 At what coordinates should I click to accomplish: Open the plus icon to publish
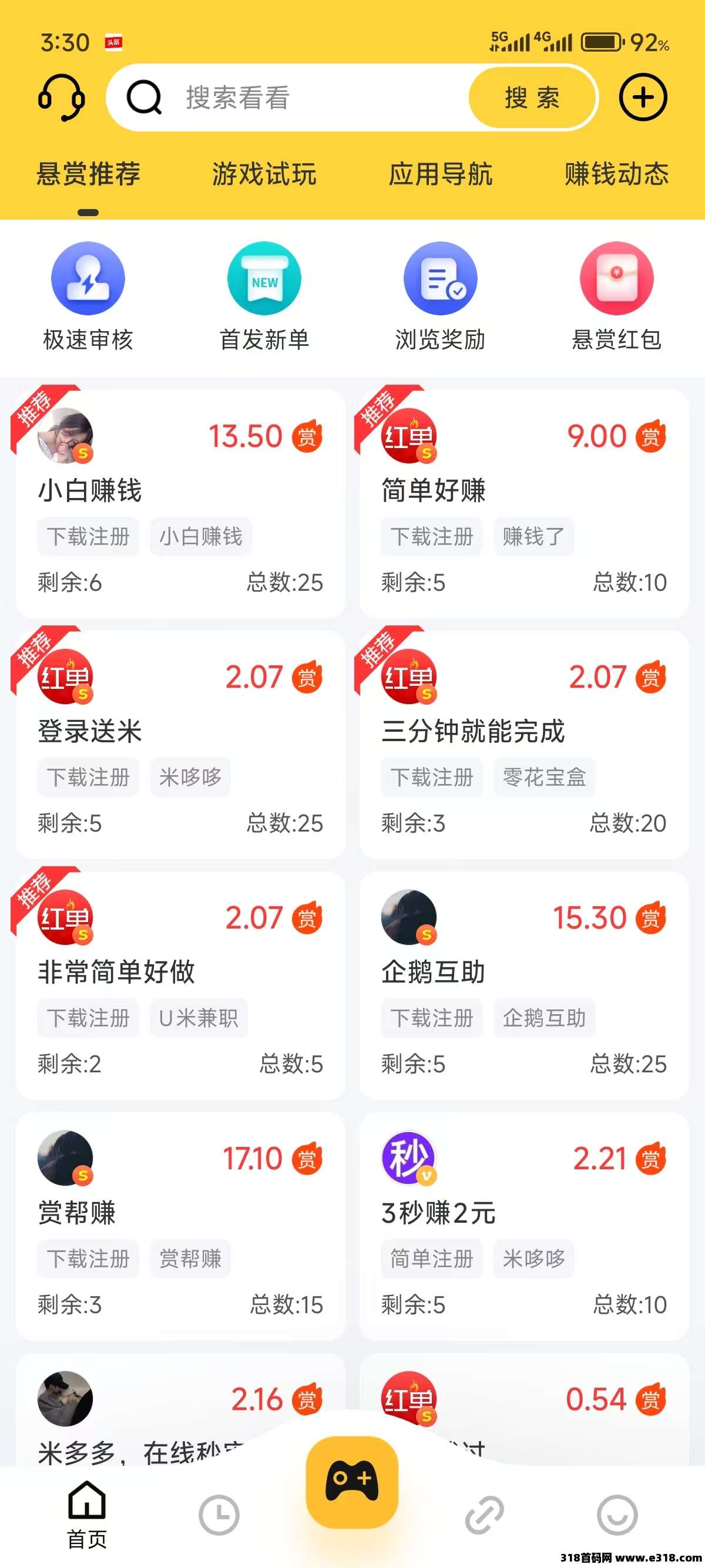[x=643, y=98]
